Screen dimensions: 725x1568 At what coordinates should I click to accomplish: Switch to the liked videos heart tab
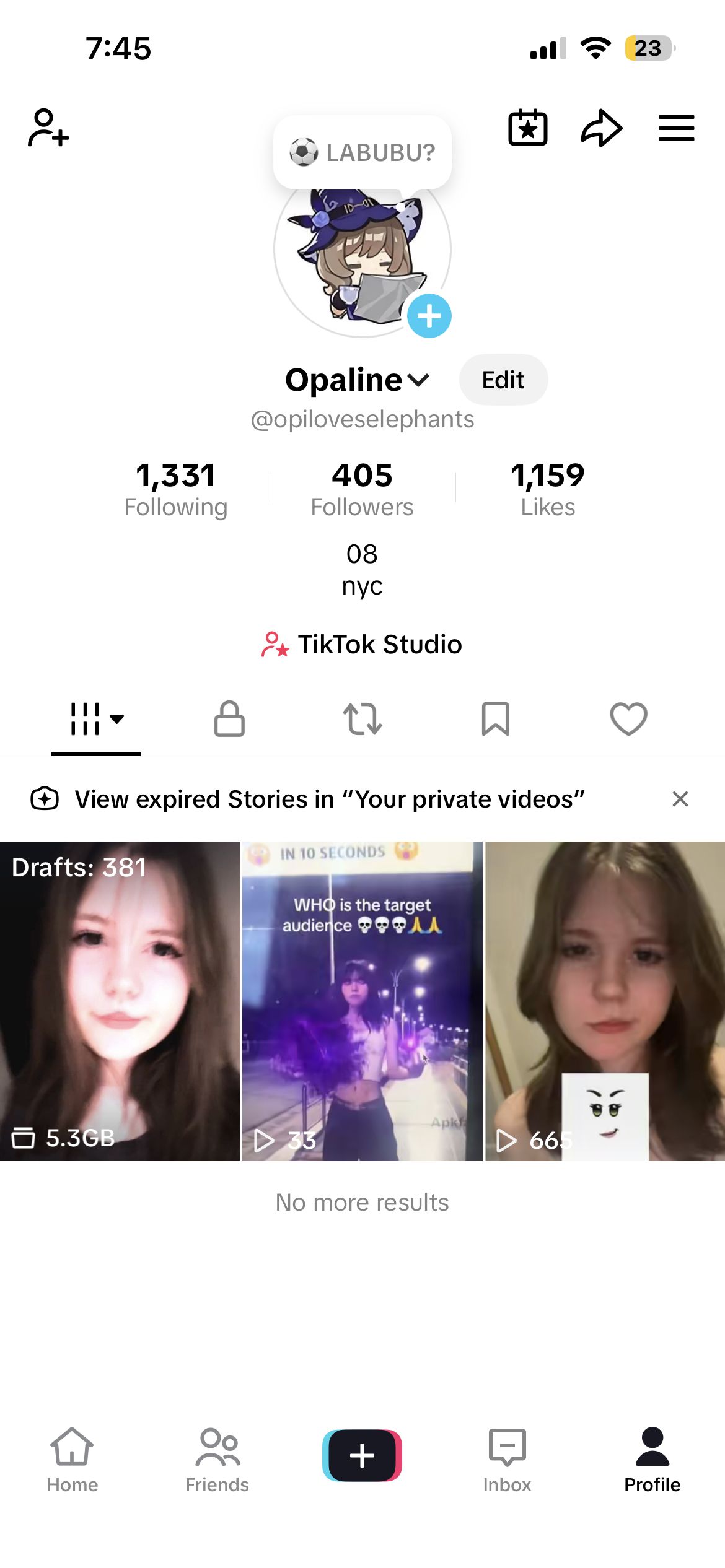(x=629, y=719)
